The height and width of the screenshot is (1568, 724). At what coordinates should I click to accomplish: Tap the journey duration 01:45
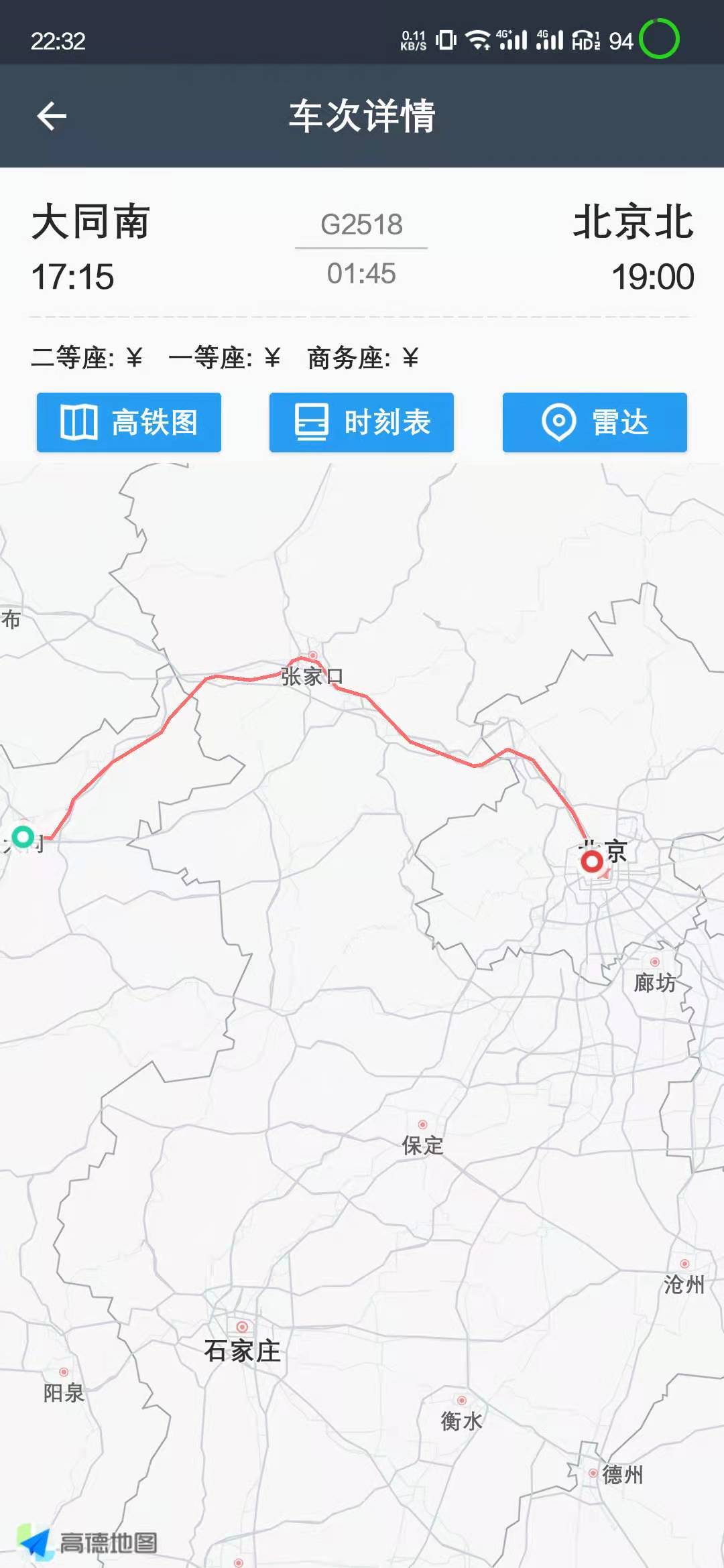(x=361, y=272)
